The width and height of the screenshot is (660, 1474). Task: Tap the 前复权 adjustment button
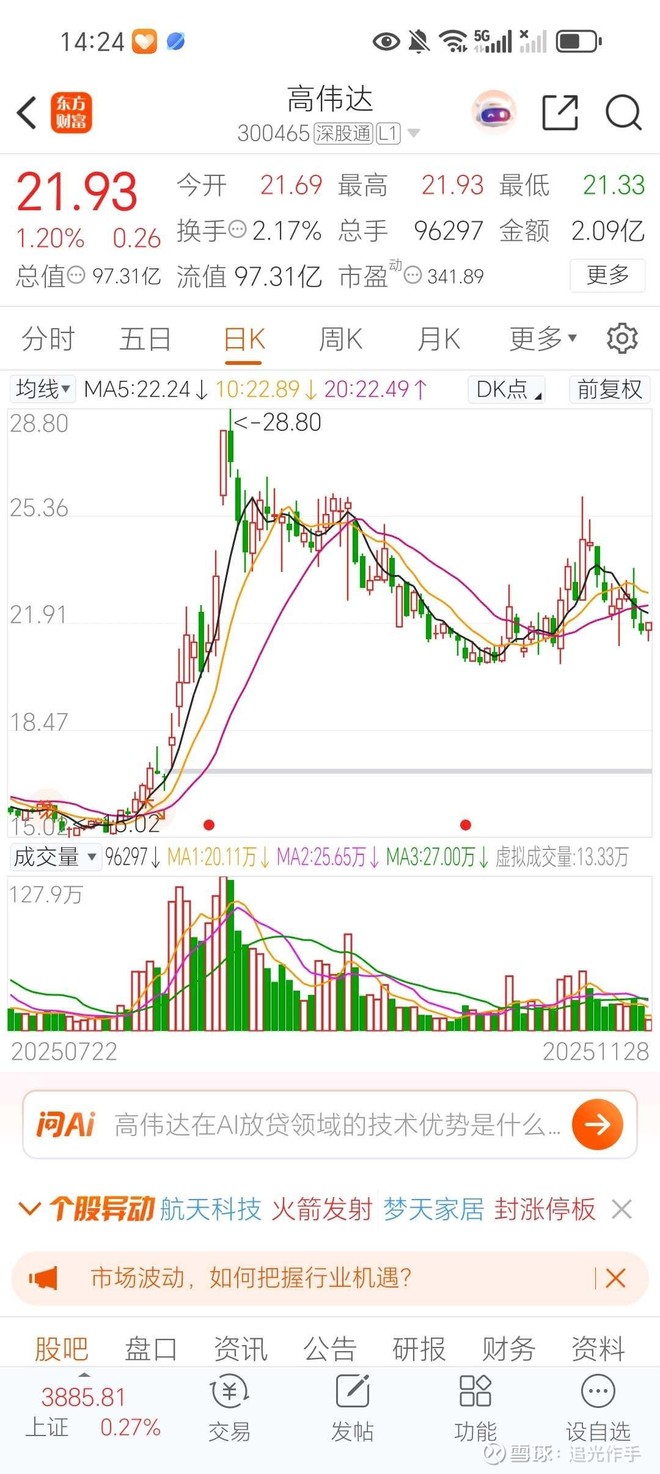tap(609, 389)
